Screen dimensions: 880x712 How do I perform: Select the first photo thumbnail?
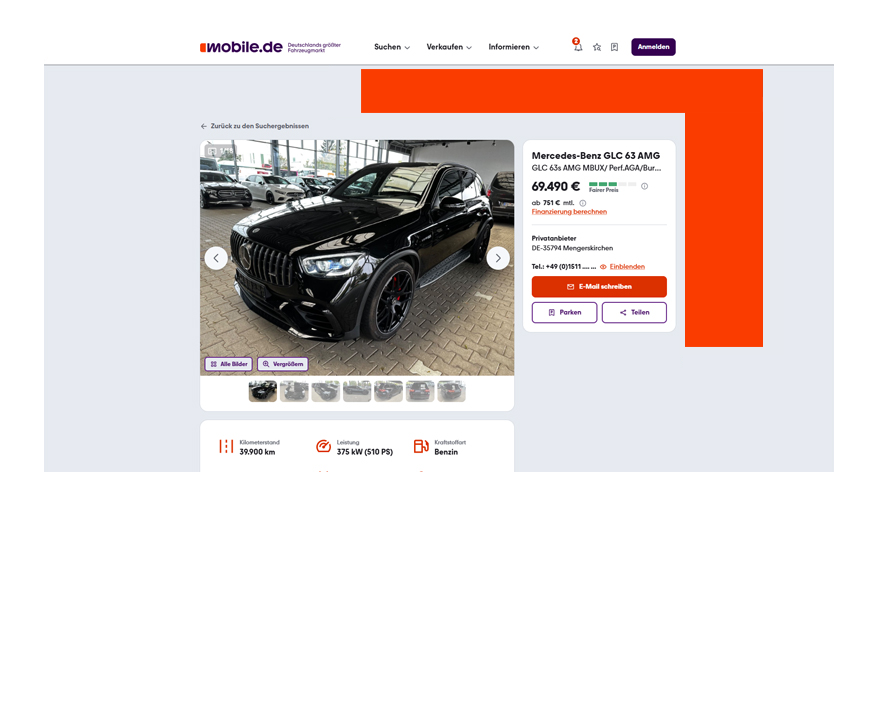click(x=263, y=391)
